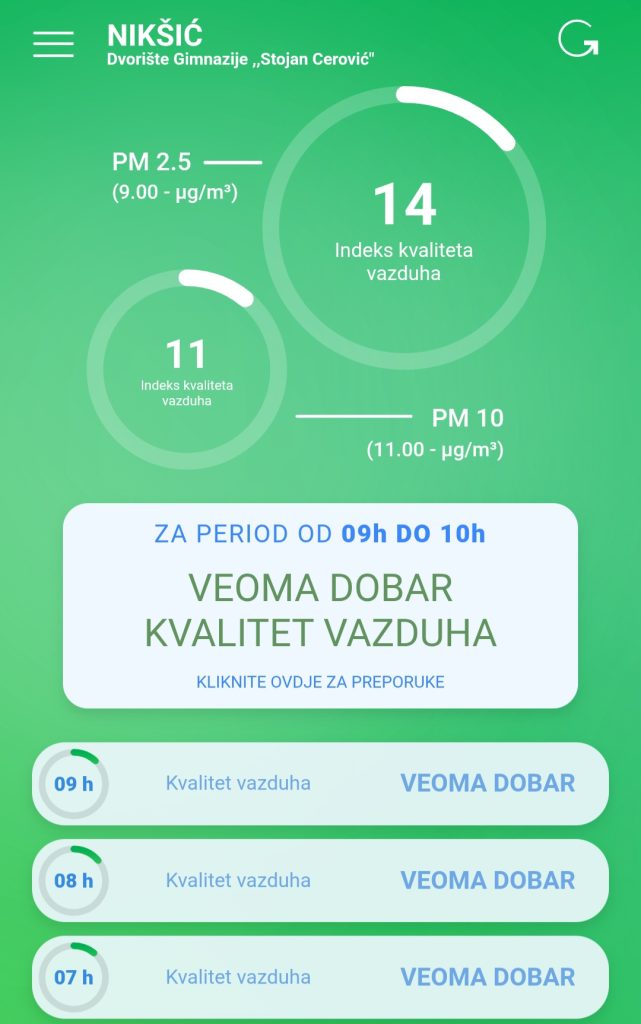Refresh air quality data

coord(578,39)
